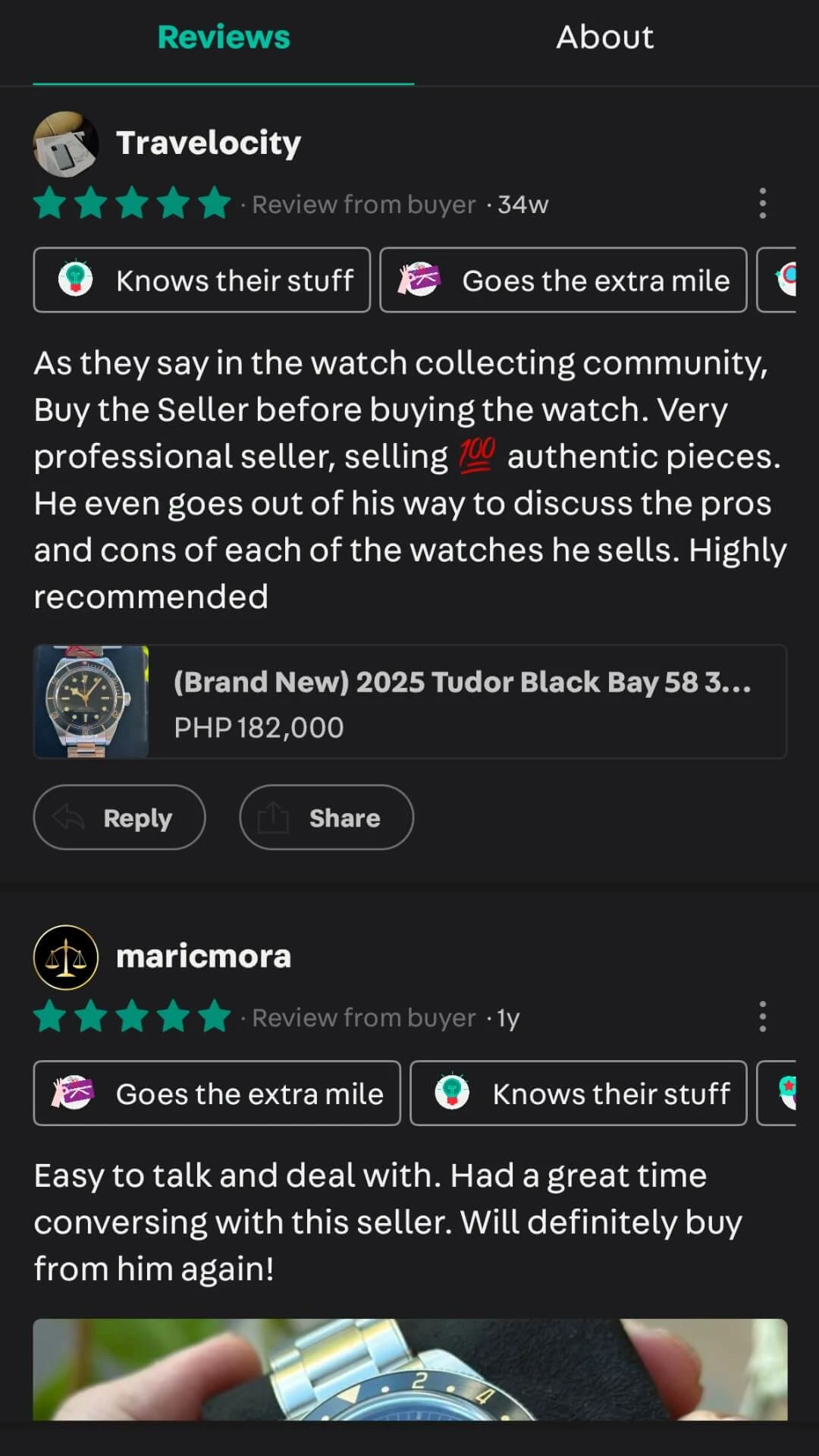Screen dimensions: 819x1456
Task: Open the watch photo in maricmora's review
Action: pos(409,1370)
